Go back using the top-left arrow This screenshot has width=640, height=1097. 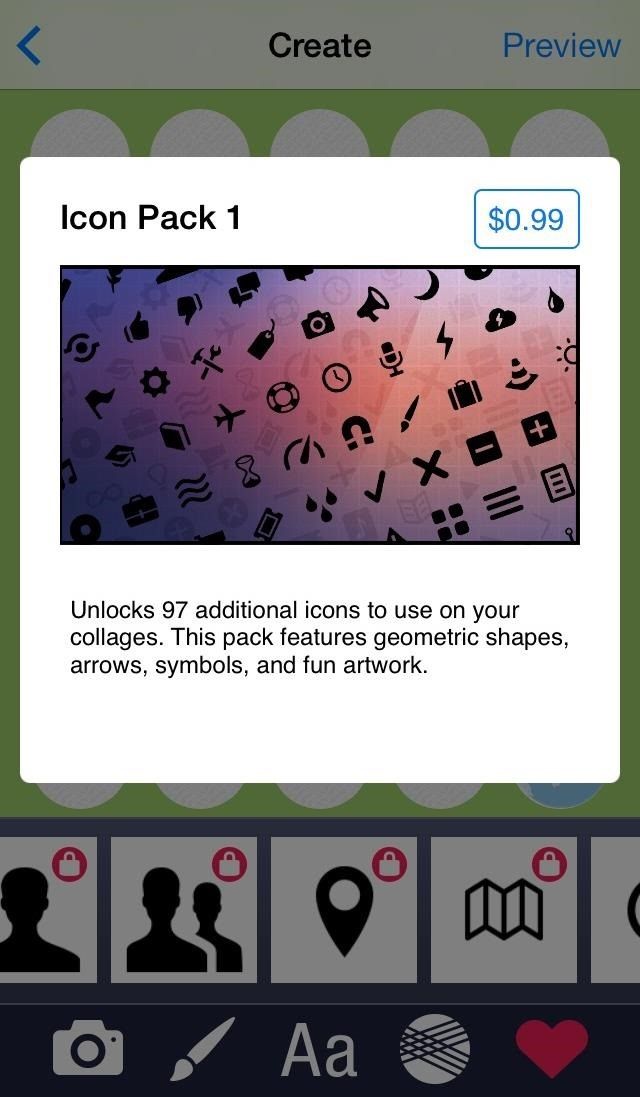30,46
